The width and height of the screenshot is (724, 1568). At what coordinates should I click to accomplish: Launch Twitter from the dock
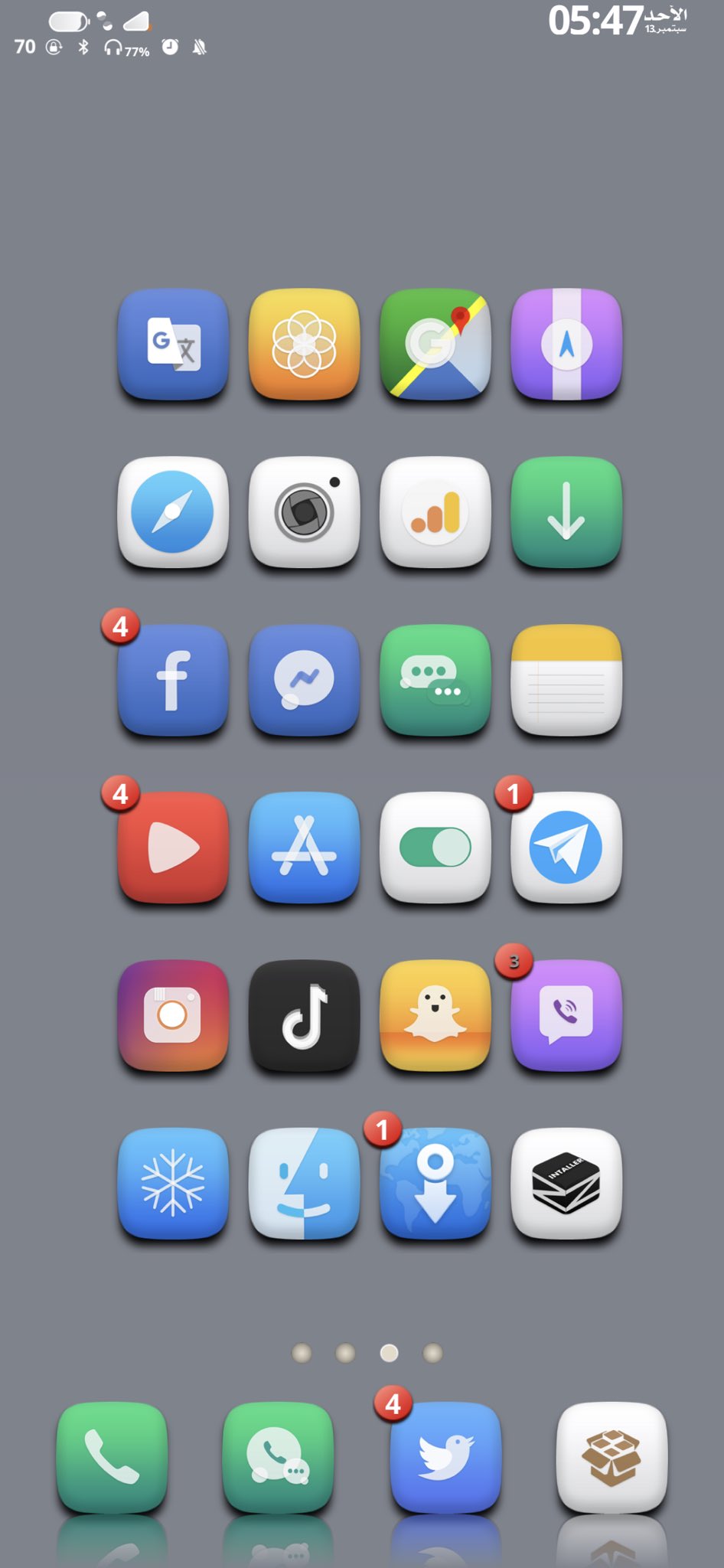coord(445,1457)
